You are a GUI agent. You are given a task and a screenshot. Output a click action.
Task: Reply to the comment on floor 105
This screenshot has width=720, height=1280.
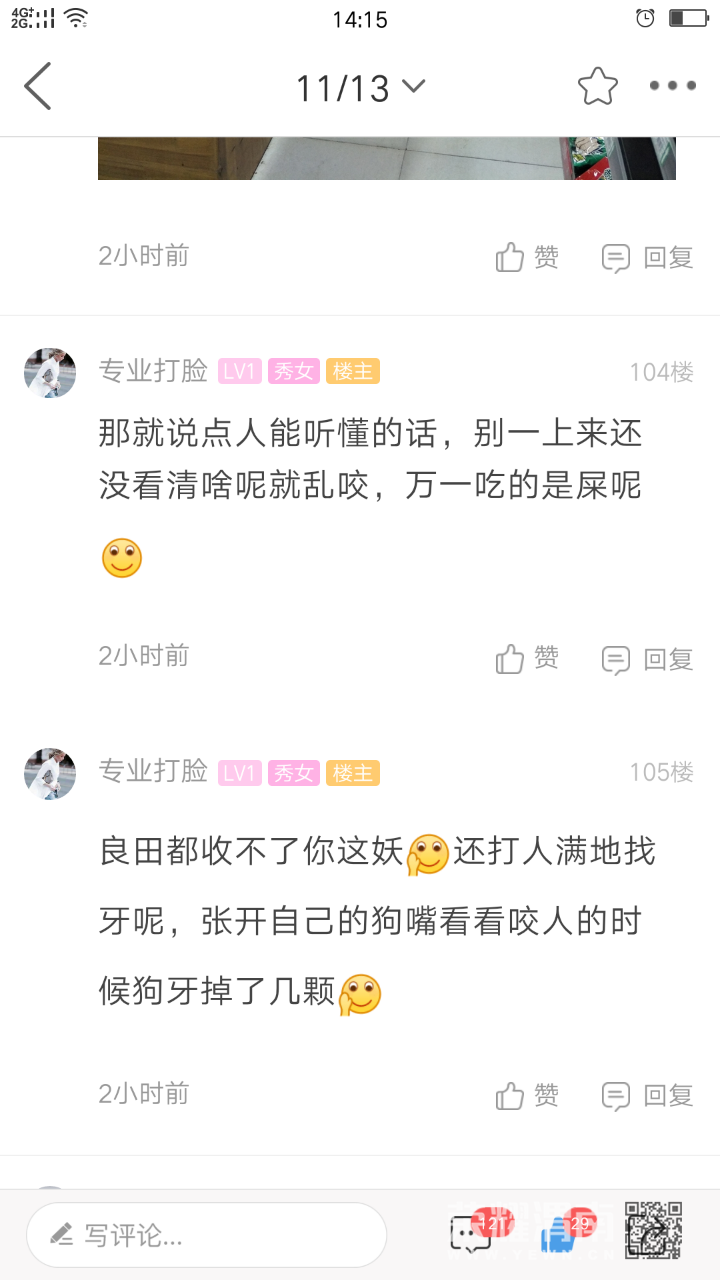pos(648,1095)
